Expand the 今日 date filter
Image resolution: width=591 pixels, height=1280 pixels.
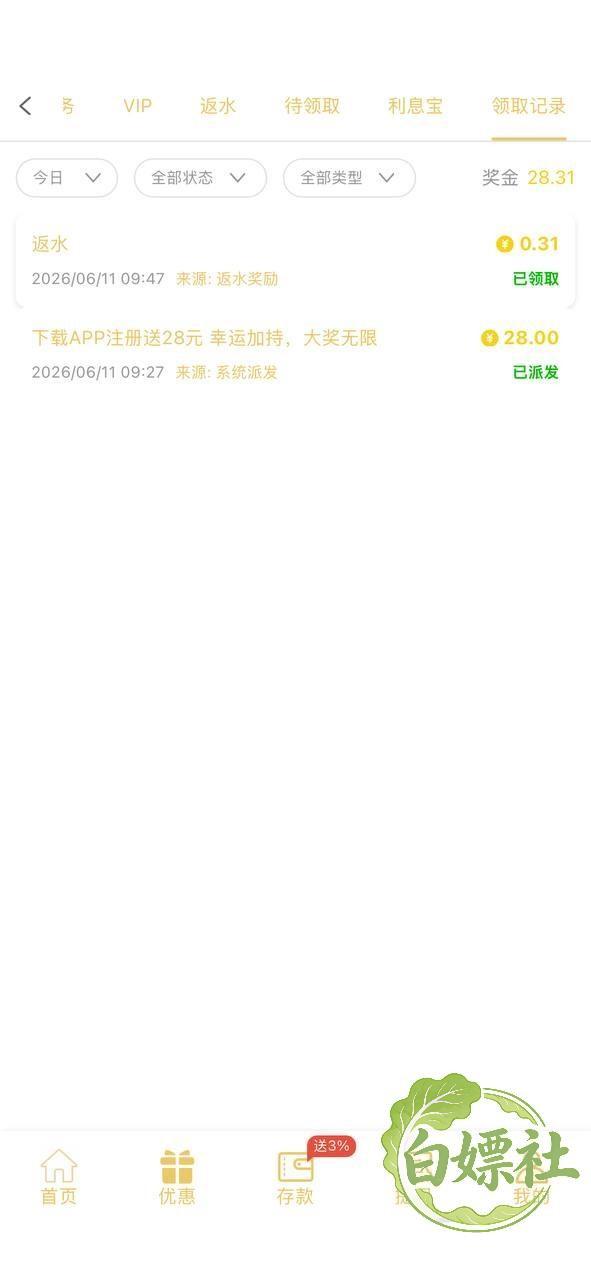click(x=67, y=178)
